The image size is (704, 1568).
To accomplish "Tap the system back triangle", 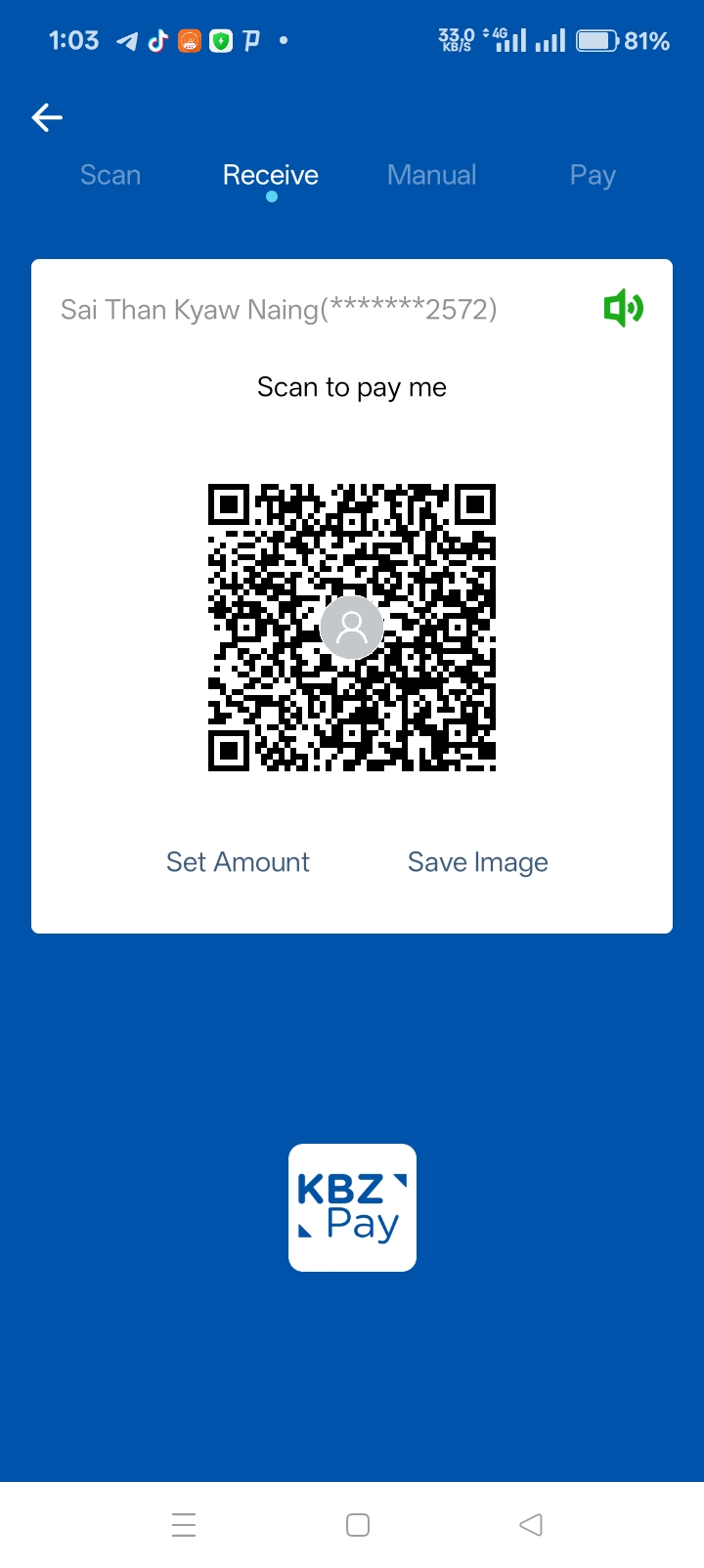I will [x=531, y=1525].
